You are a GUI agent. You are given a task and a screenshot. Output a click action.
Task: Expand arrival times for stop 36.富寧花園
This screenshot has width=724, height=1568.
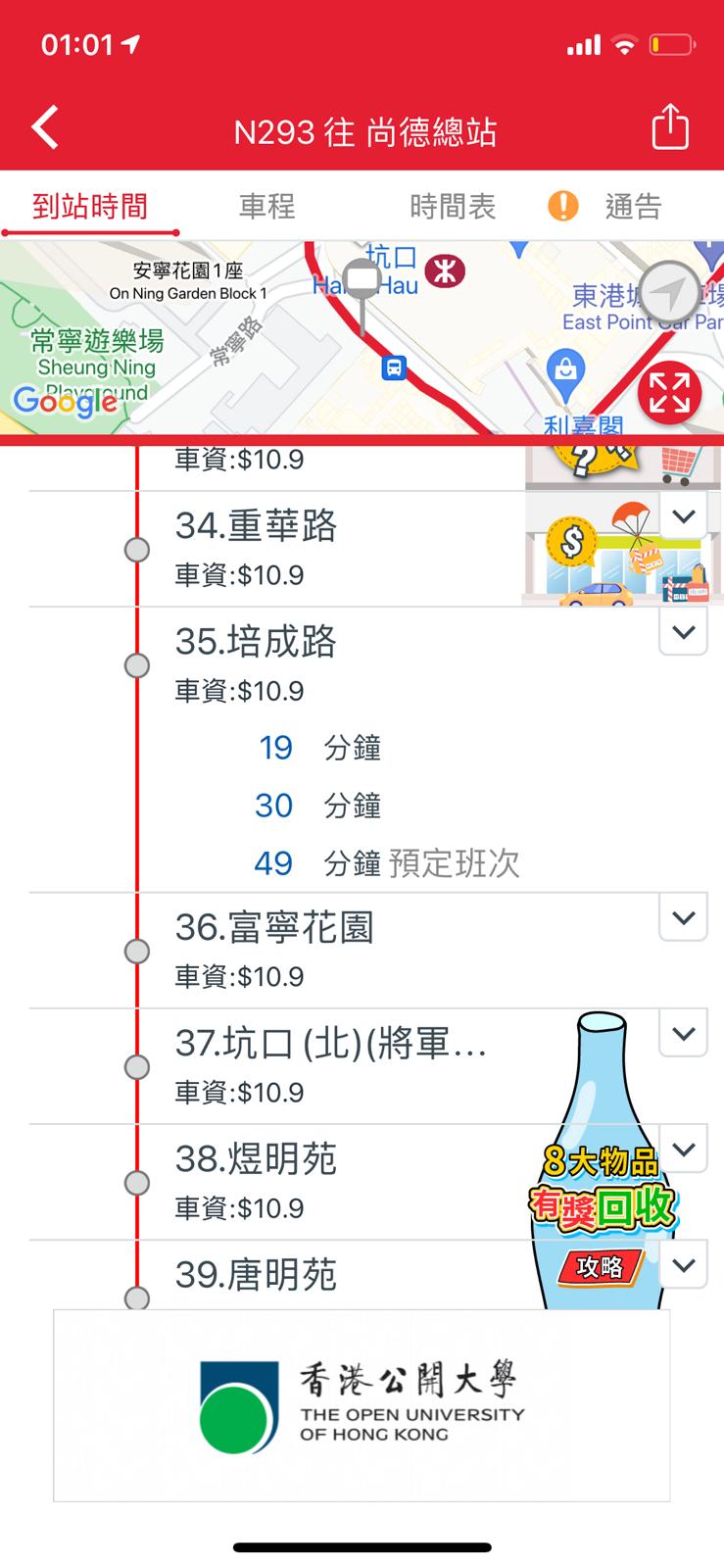[x=683, y=918]
